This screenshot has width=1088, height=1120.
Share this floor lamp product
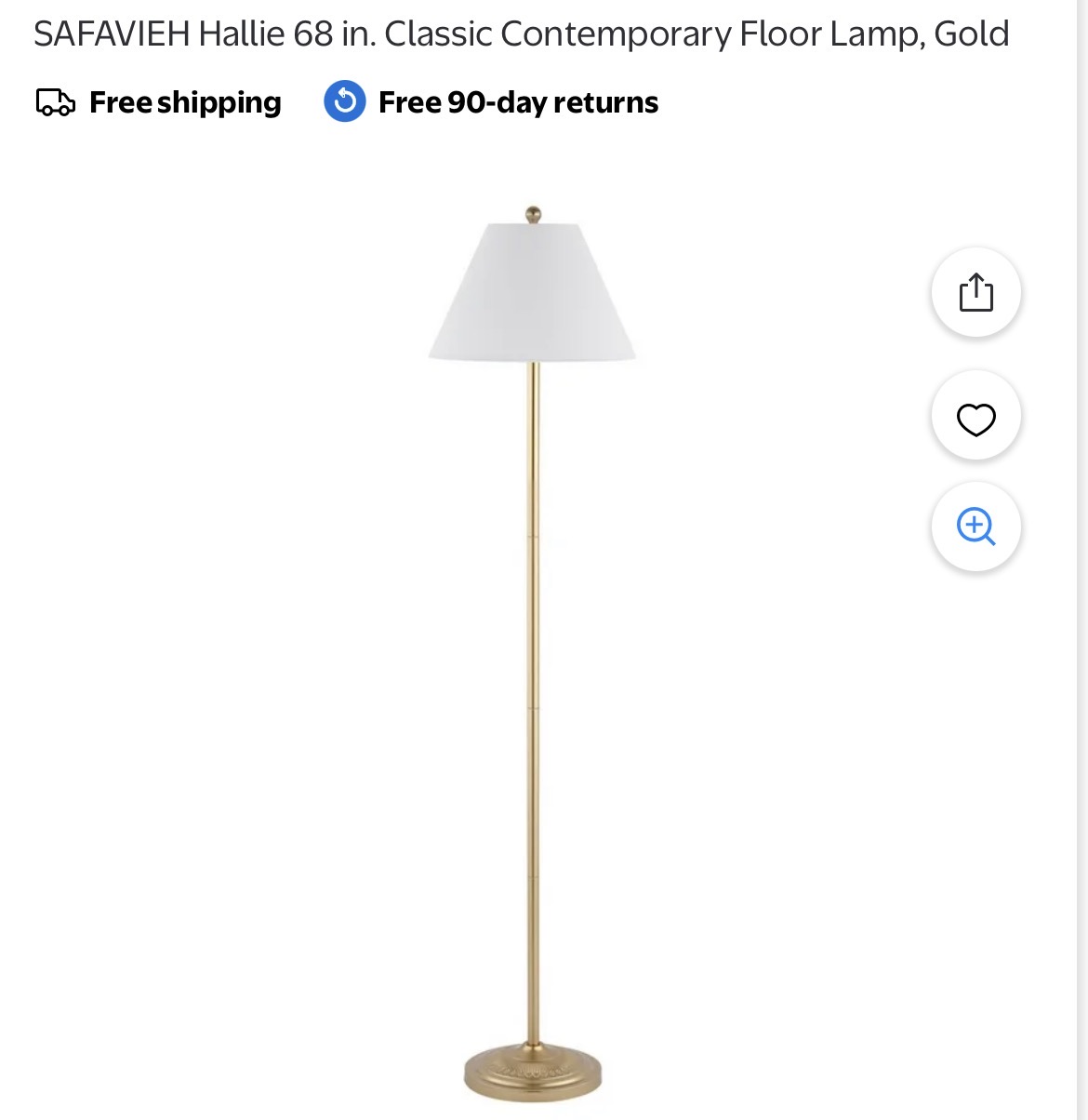(x=976, y=292)
